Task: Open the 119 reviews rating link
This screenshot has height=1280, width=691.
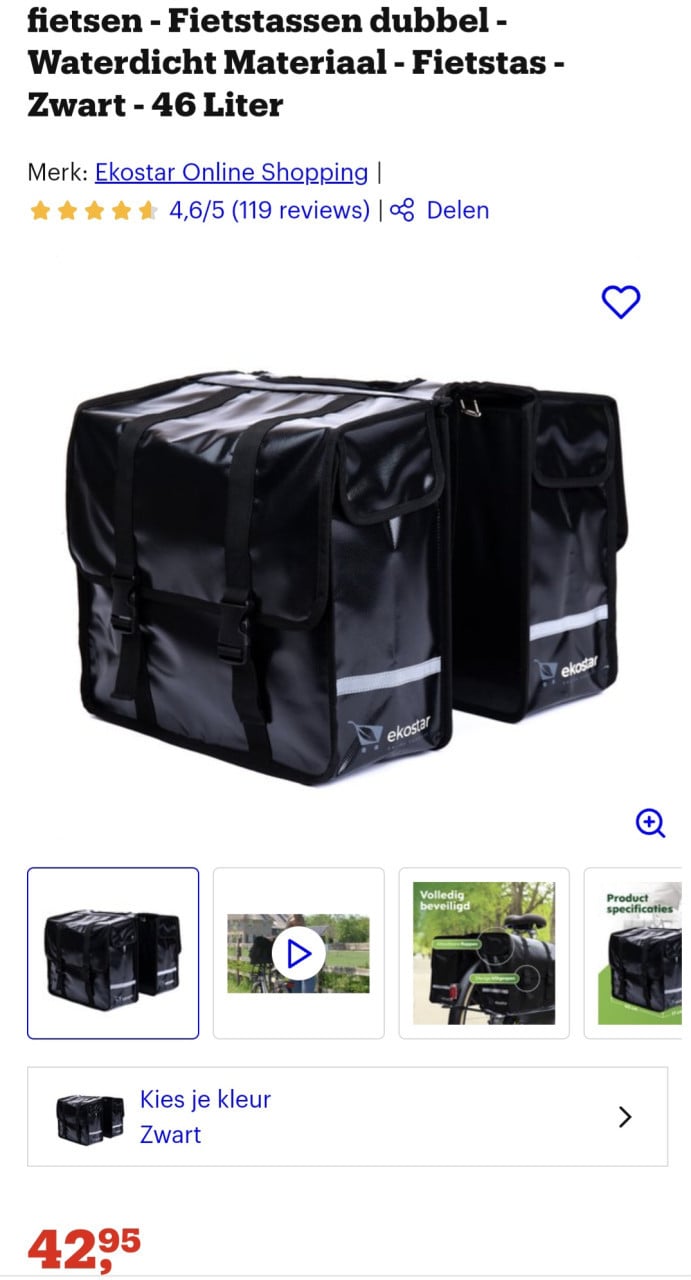Action: pyautogui.click(x=269, y=210)
